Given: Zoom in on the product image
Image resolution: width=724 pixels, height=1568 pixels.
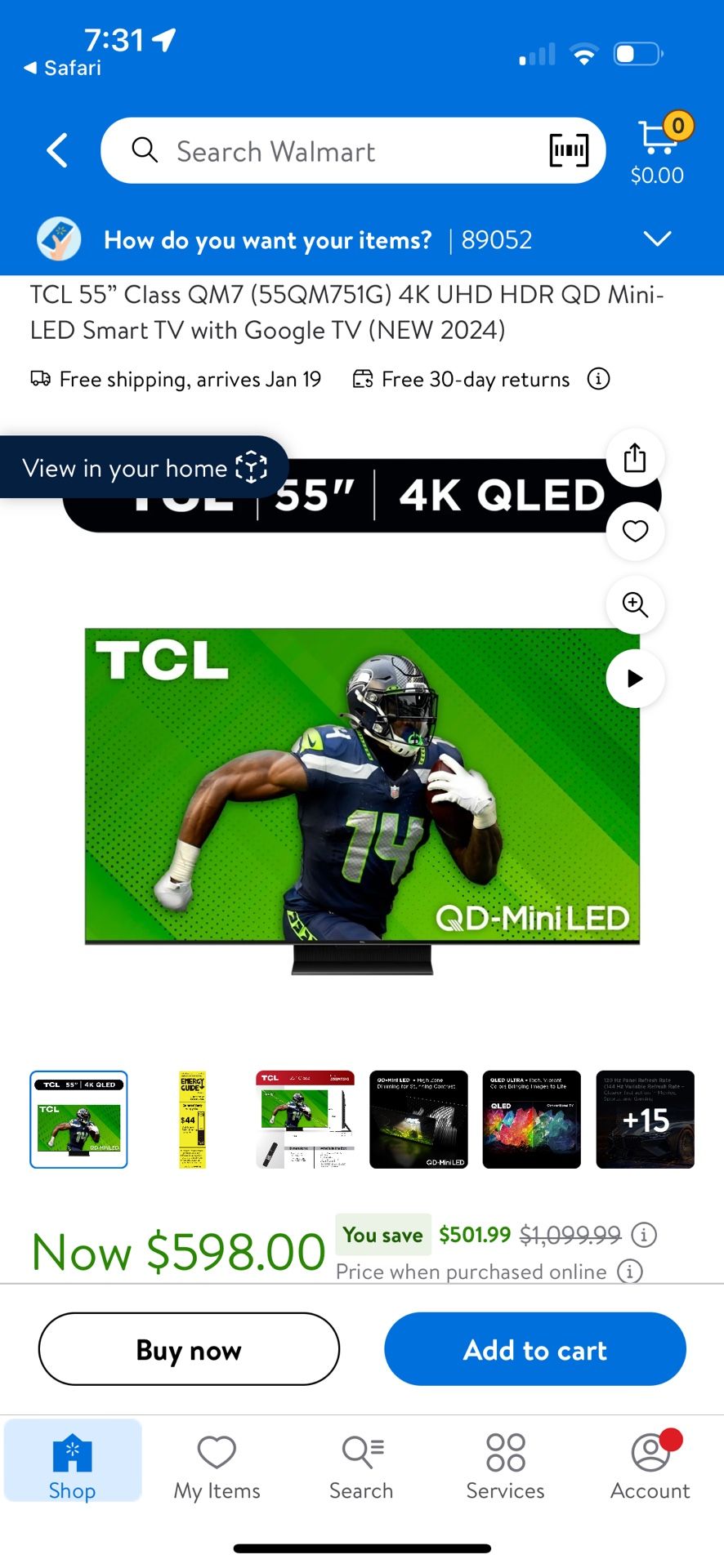Looking at the screenshot, I should click(x=635, y=605).
